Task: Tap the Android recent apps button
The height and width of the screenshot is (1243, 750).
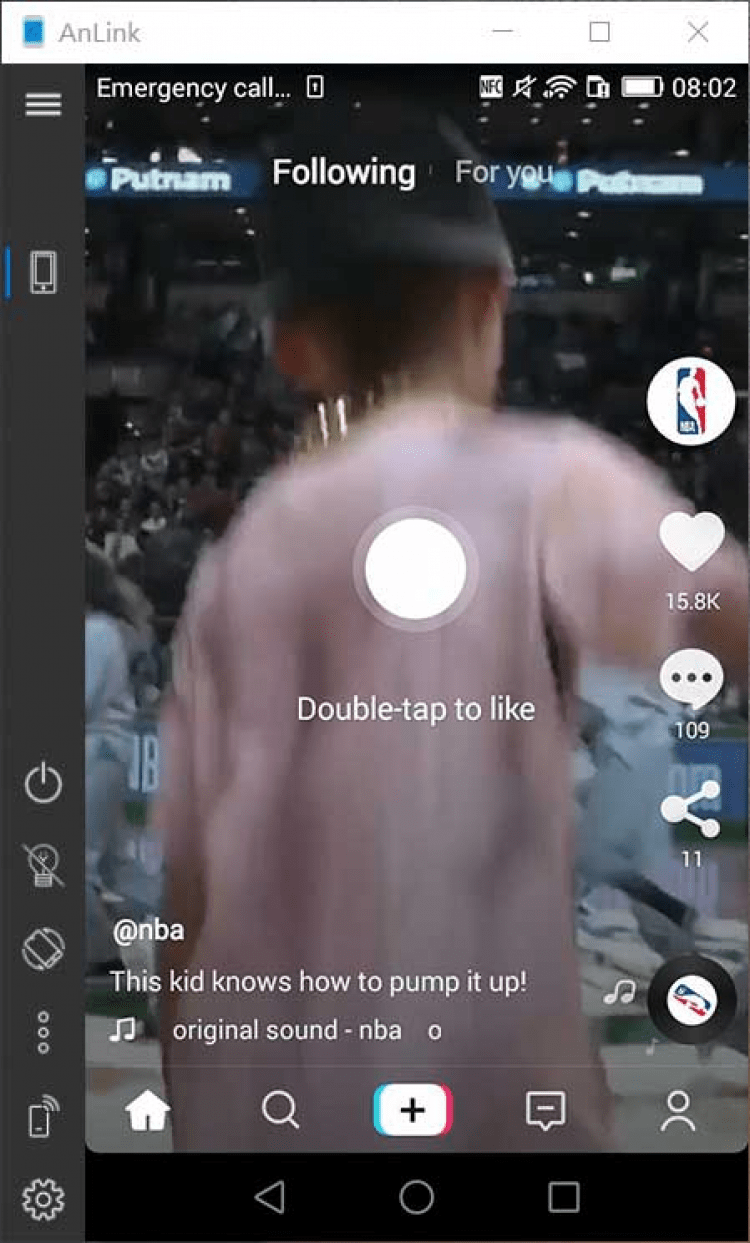Action: (x=563, y=1197)
